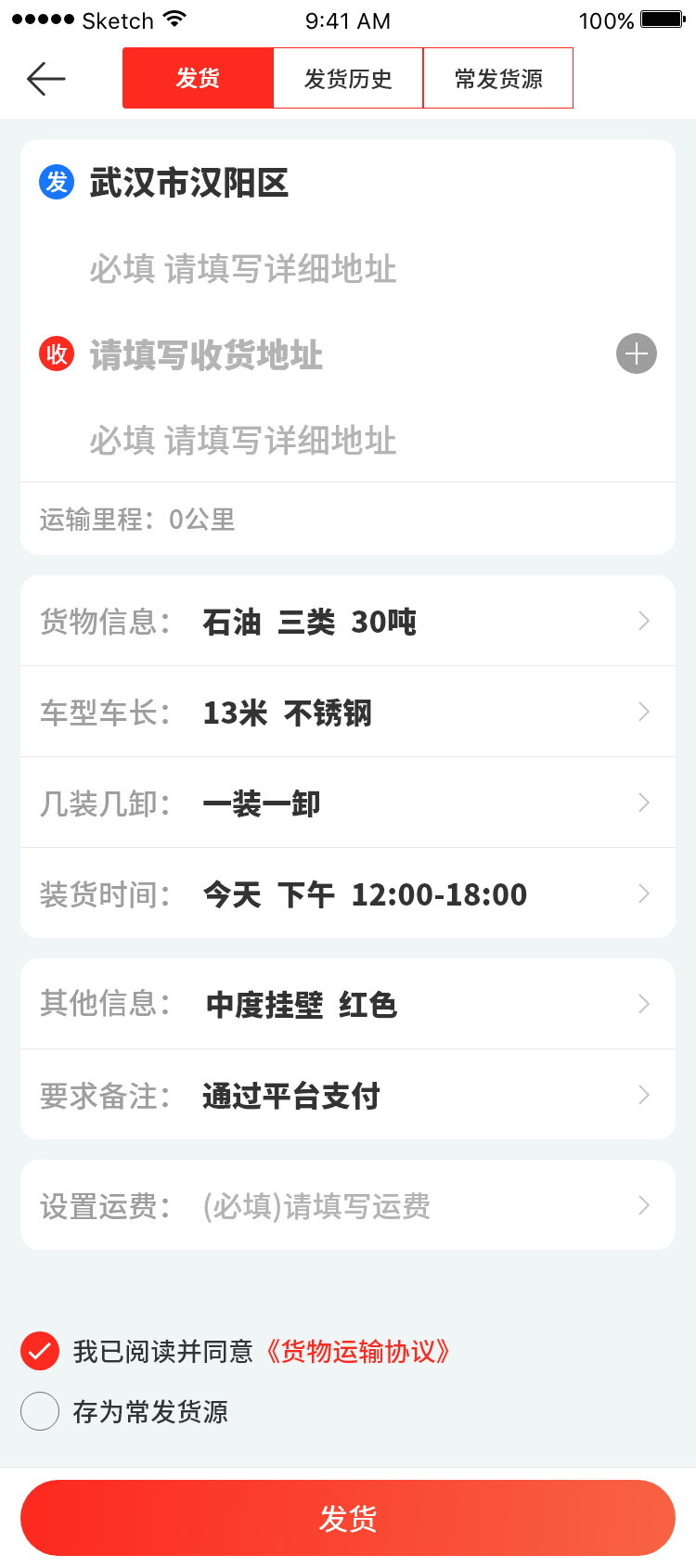Open 车型车长 row
Screen dimensions: 696x1568
(x=348, y=712)
